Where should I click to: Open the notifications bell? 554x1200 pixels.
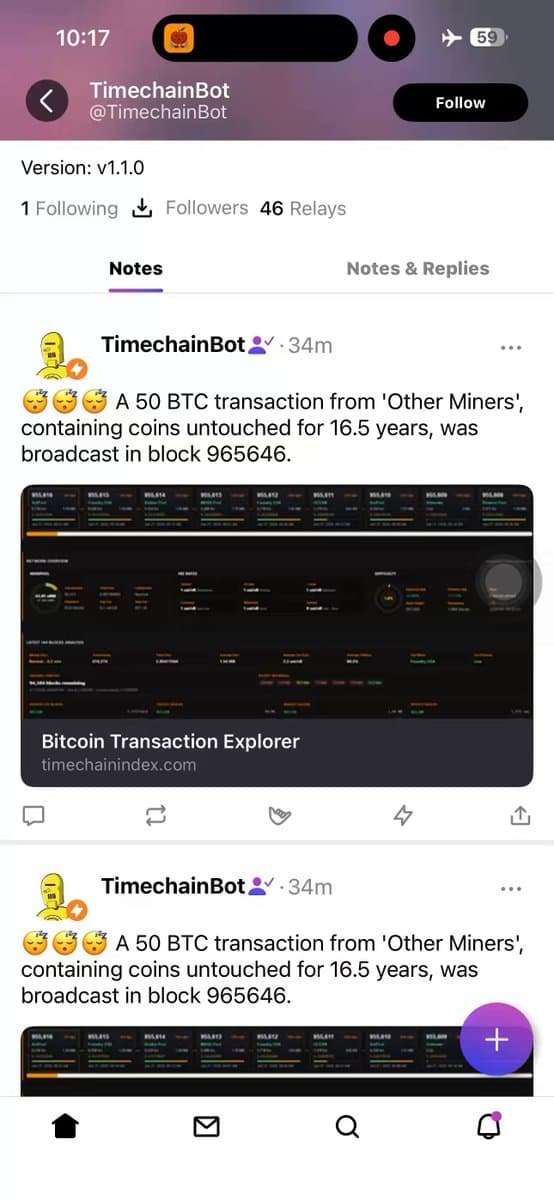(x=489, y=1127)
